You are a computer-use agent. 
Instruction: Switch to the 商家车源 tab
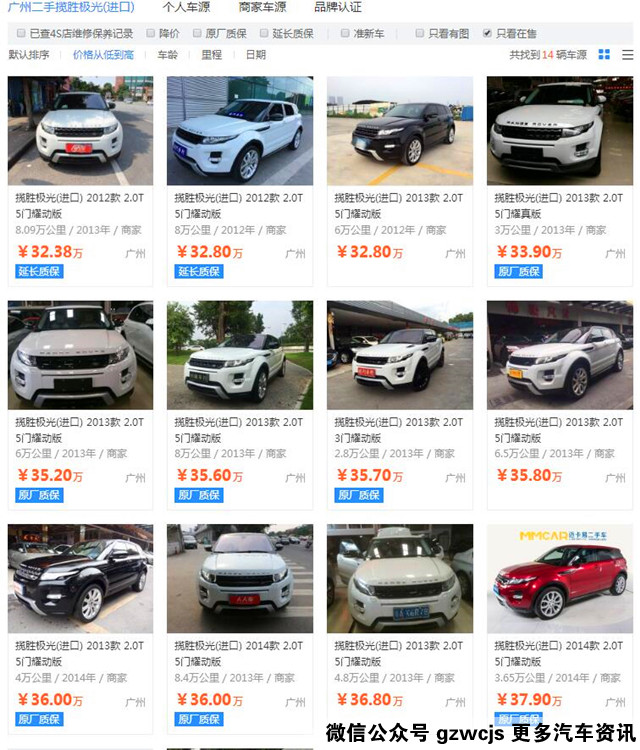click(262, 7)
